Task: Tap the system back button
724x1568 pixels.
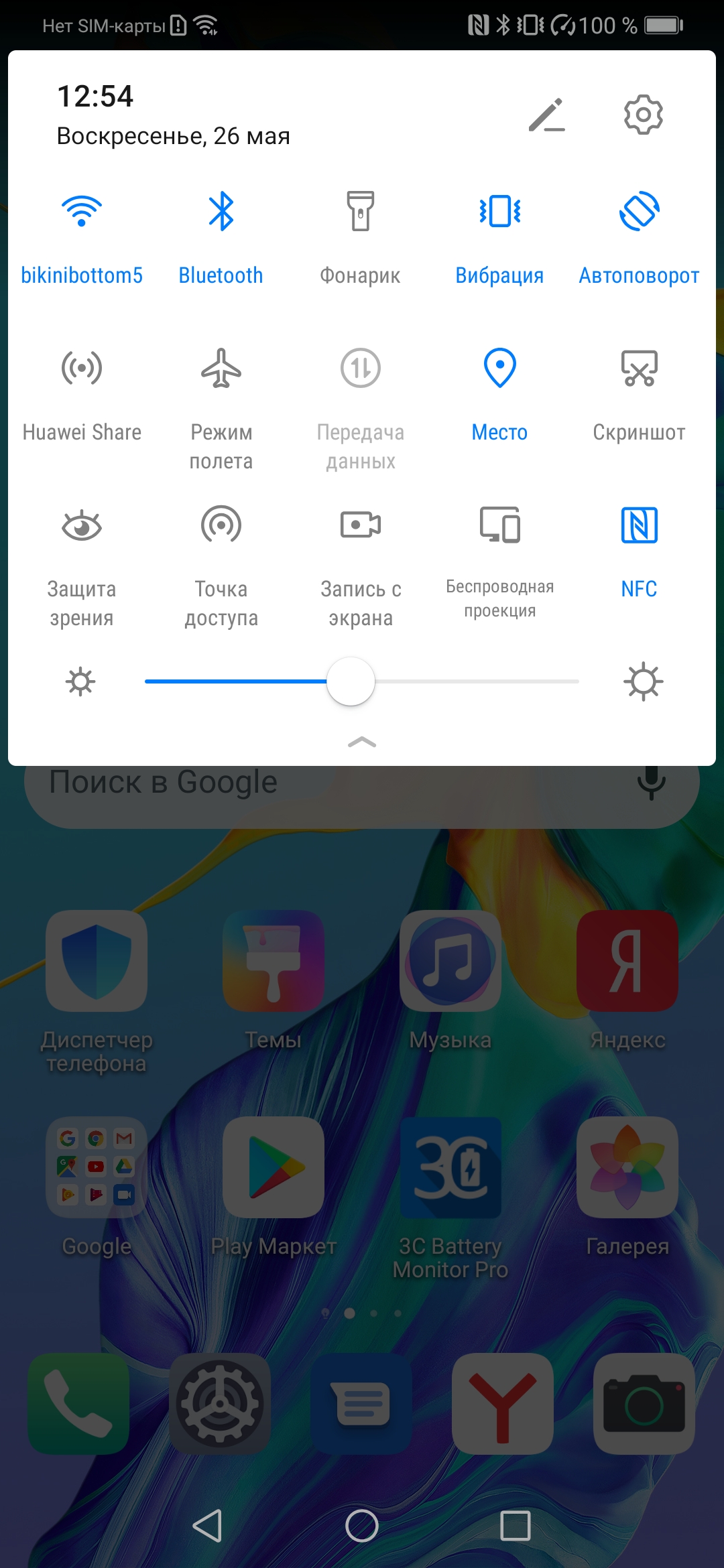Action: [207, 1526]
